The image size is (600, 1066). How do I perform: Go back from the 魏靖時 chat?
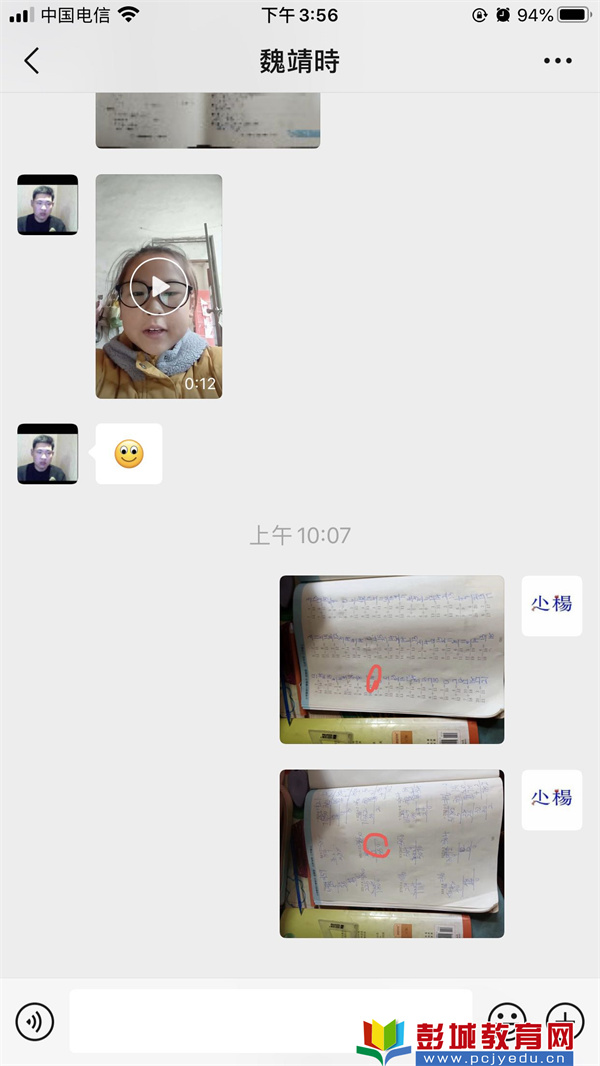coord(31,61)
